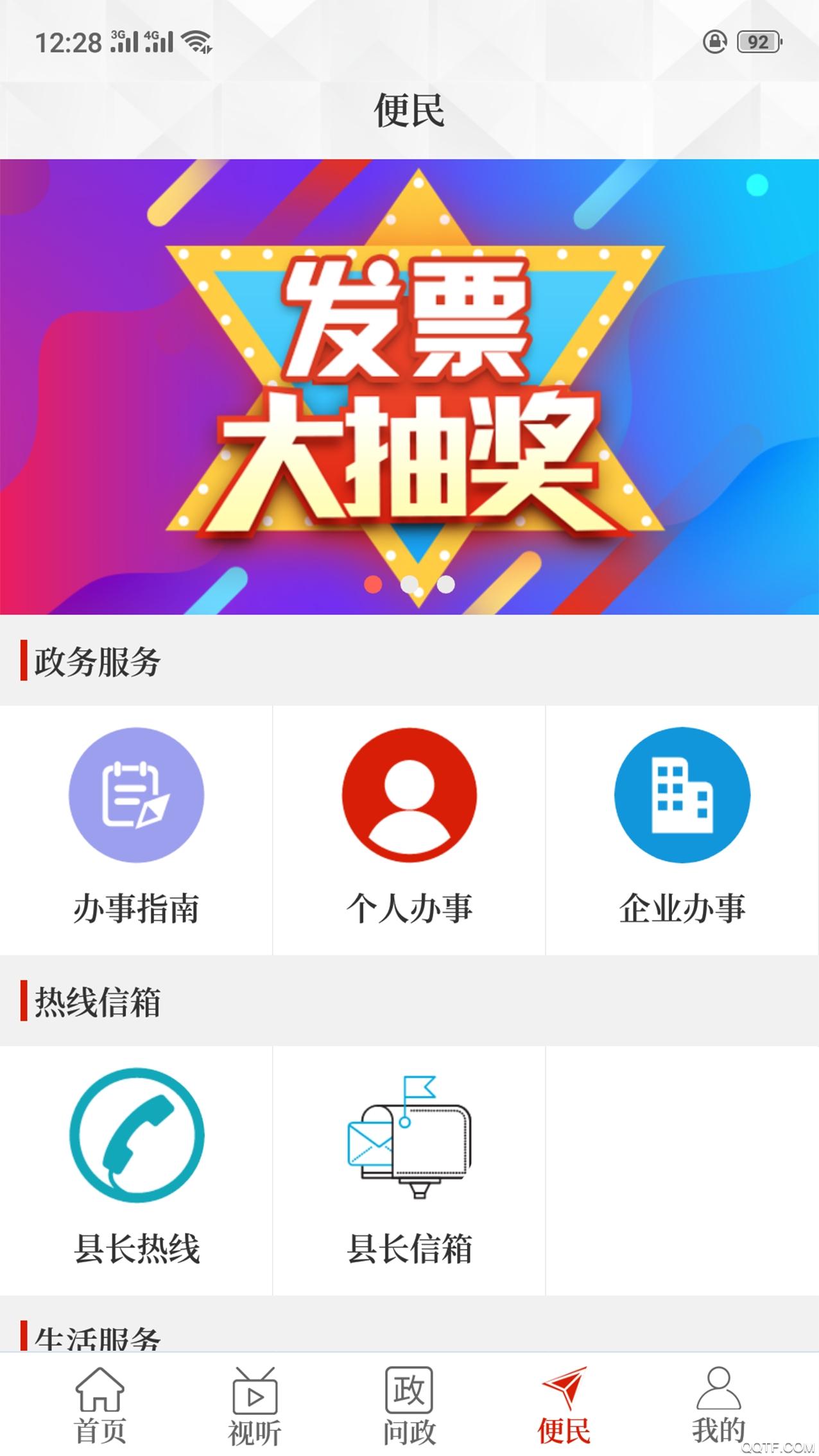Open 县长信箱 mailbox
Image resolution: width=819 pixels, height=1456 pixels.
(x=409, y=1168)
